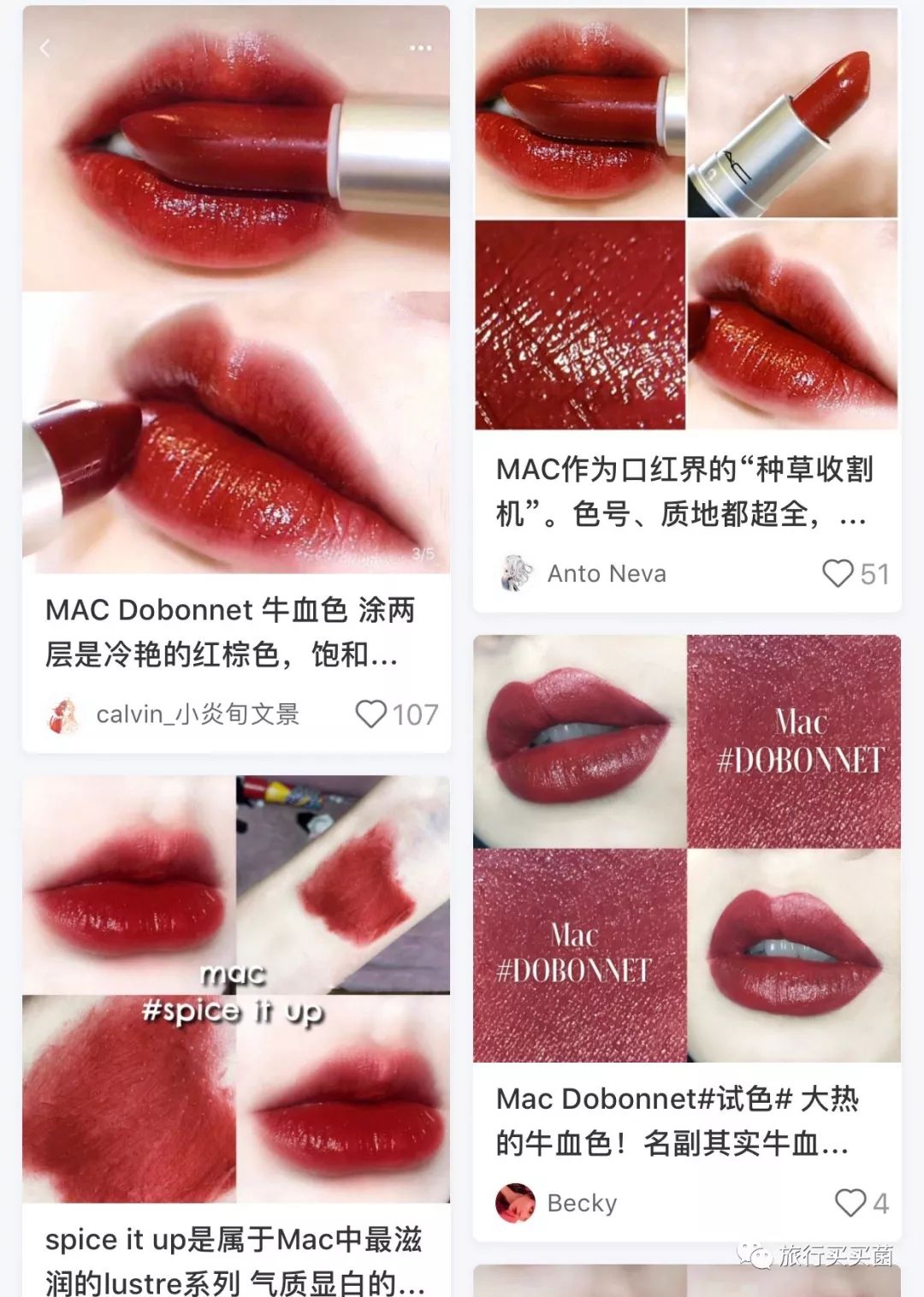The width and height of the screenshot is (924, 1297).
Task: Visit Becky's profile
Action: click(x=515, y=1203)
